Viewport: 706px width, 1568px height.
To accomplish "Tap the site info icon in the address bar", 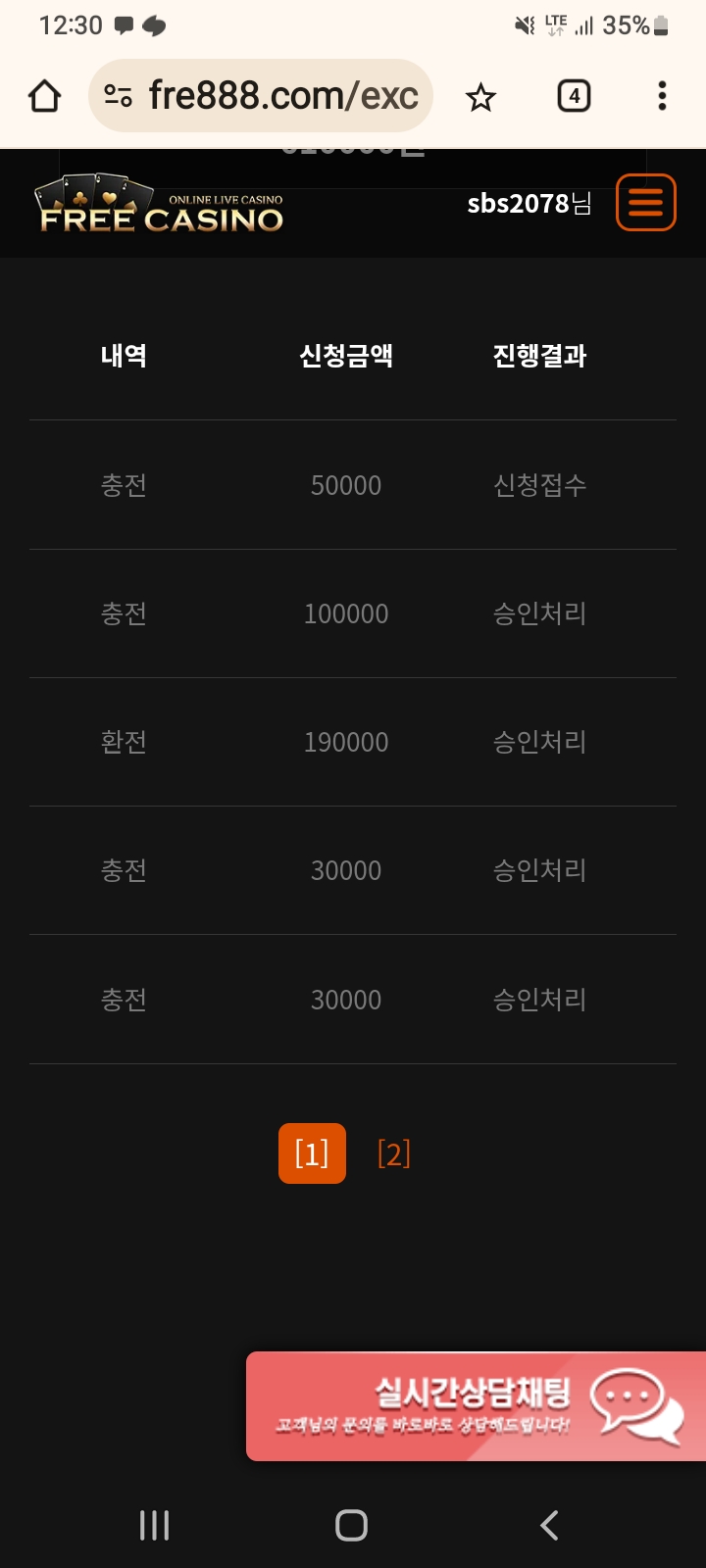I will click(118, 96).
